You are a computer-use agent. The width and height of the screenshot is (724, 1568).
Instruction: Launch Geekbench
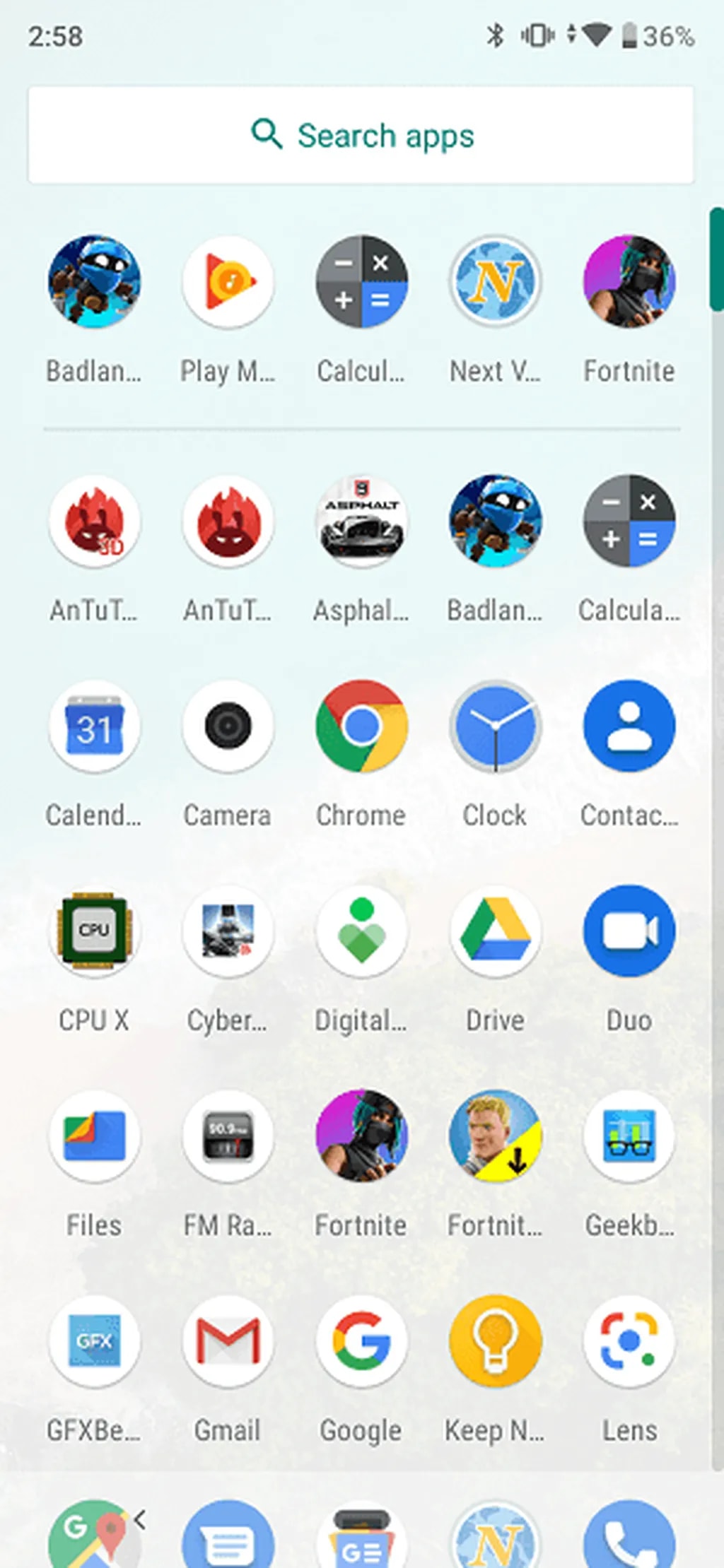pyautogui.click(x=629, y=1138)
